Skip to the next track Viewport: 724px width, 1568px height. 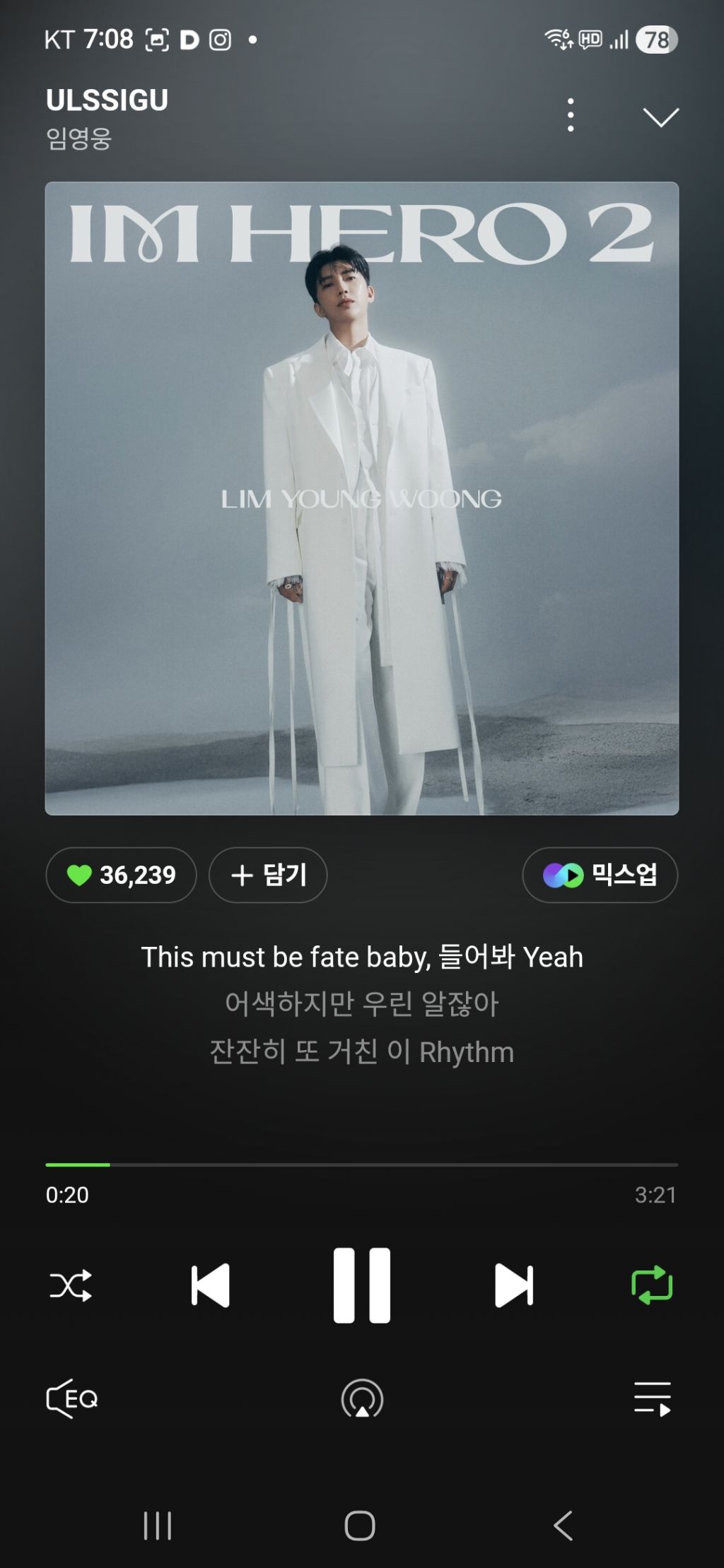[514, 1285]
